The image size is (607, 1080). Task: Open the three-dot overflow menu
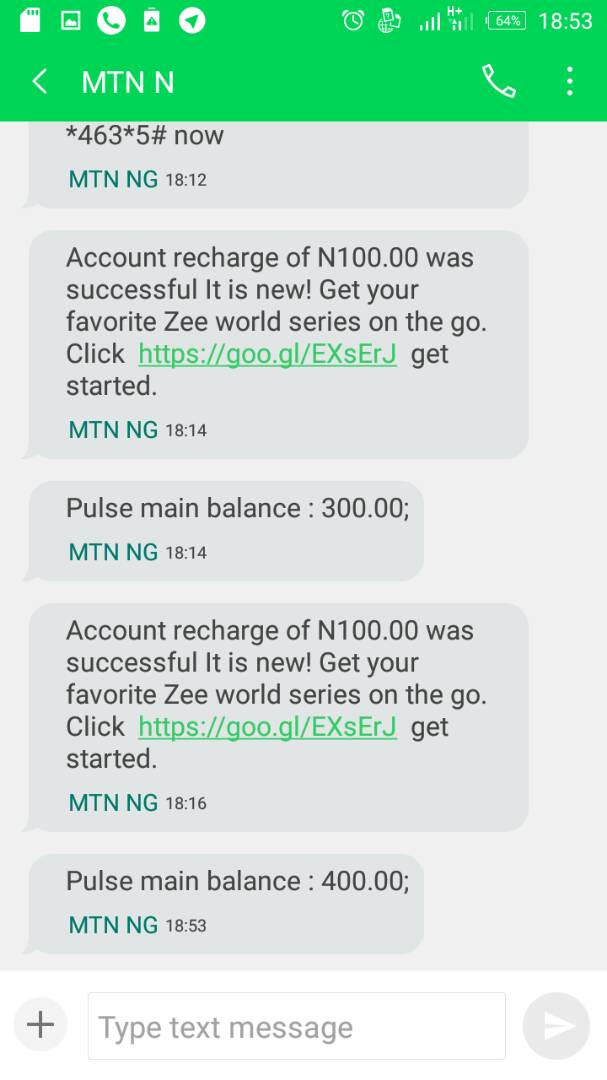tap(569, 81)
